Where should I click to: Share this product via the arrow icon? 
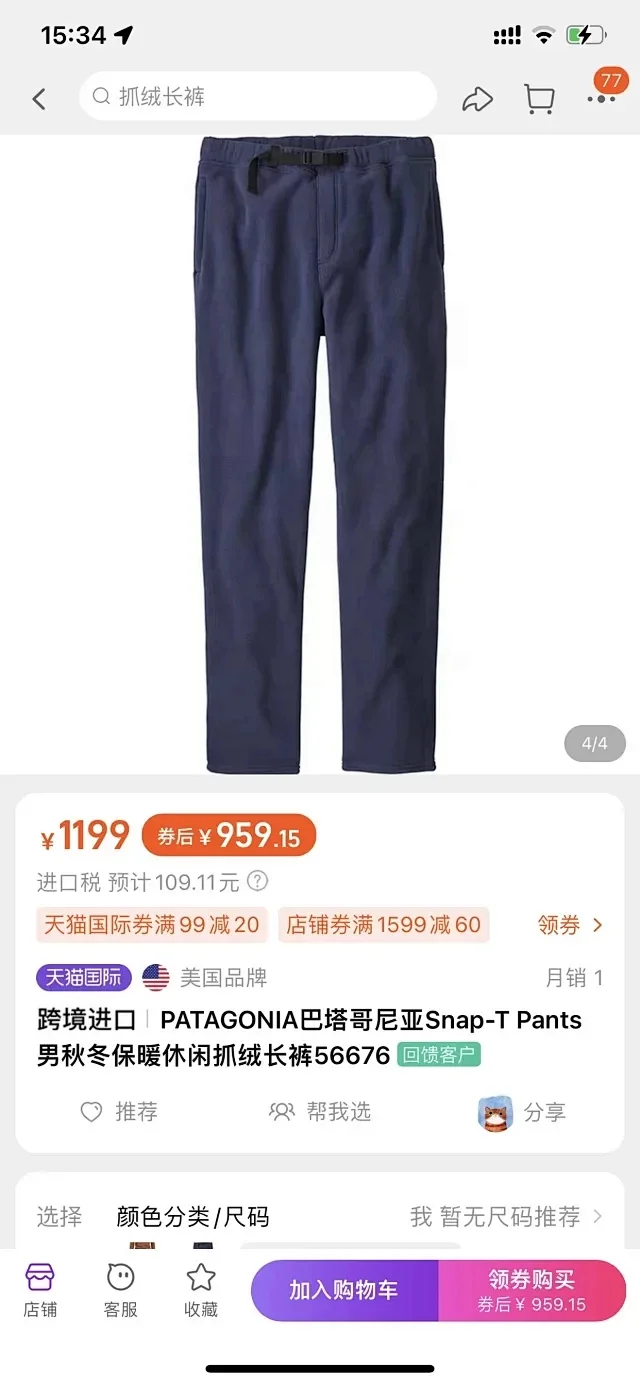(x=477, y=98)
